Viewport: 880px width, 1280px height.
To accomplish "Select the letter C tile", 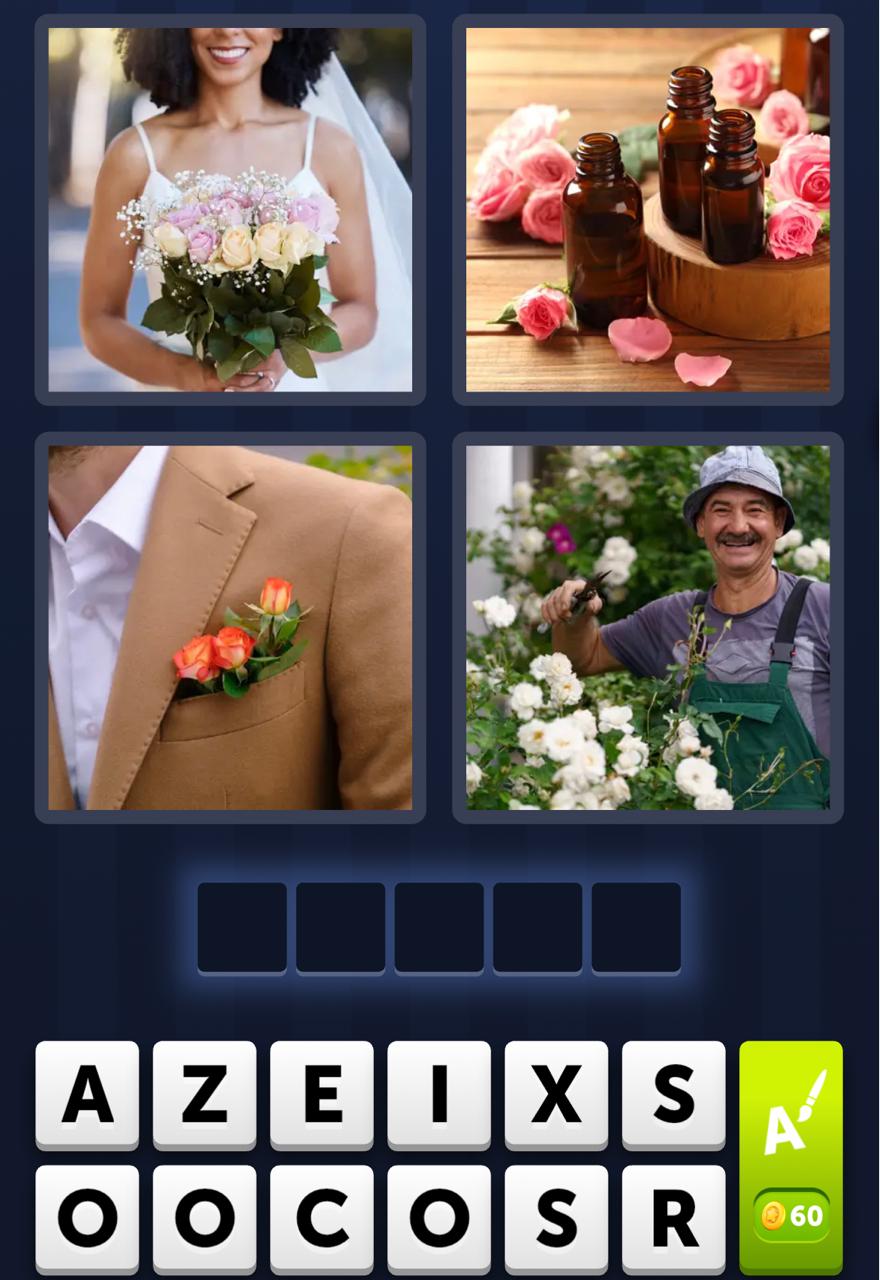I will click(x=321, y=1218).
